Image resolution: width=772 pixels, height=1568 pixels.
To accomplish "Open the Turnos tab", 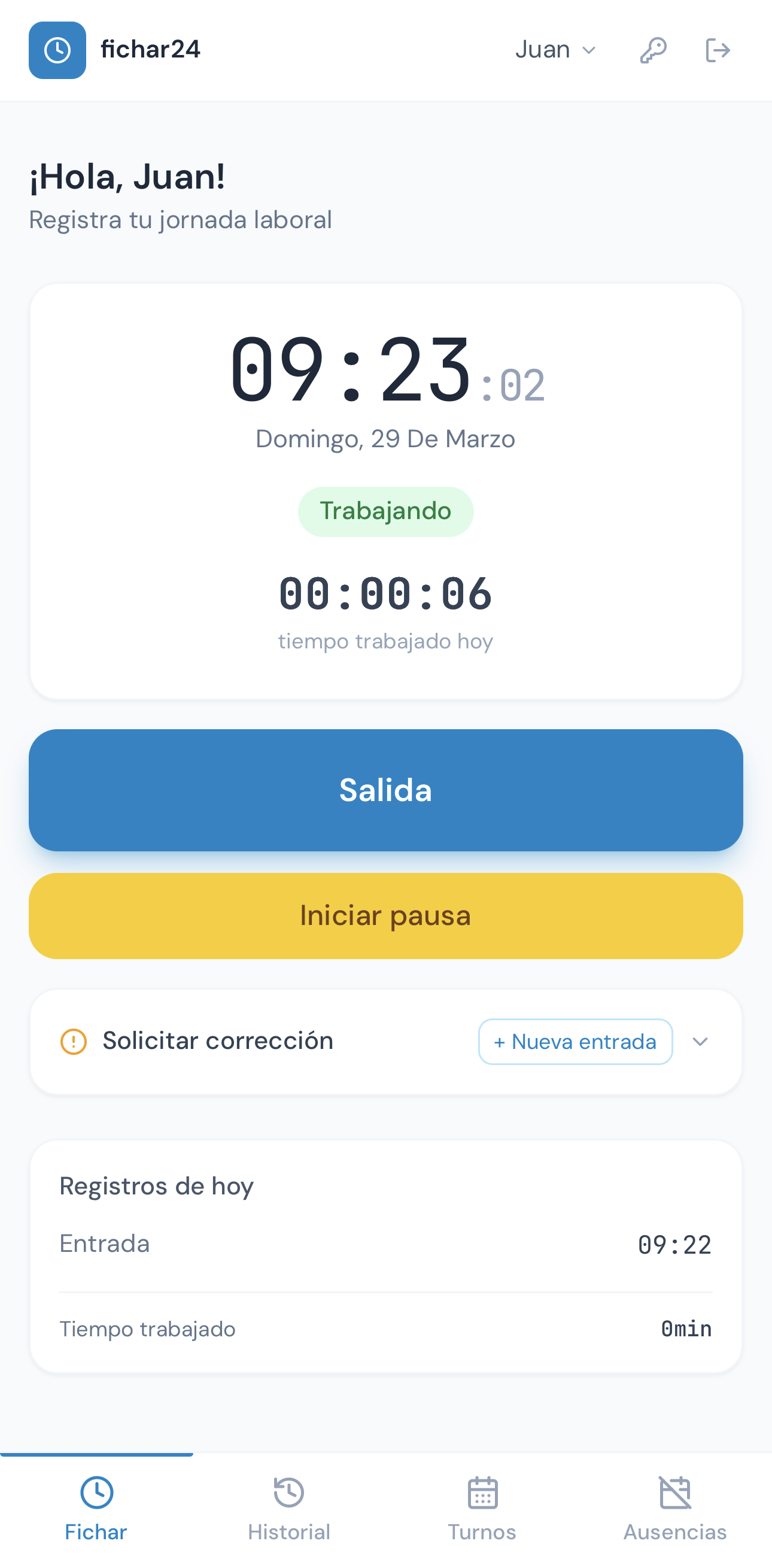I will pyautogui.click(x=482, y=1508).
